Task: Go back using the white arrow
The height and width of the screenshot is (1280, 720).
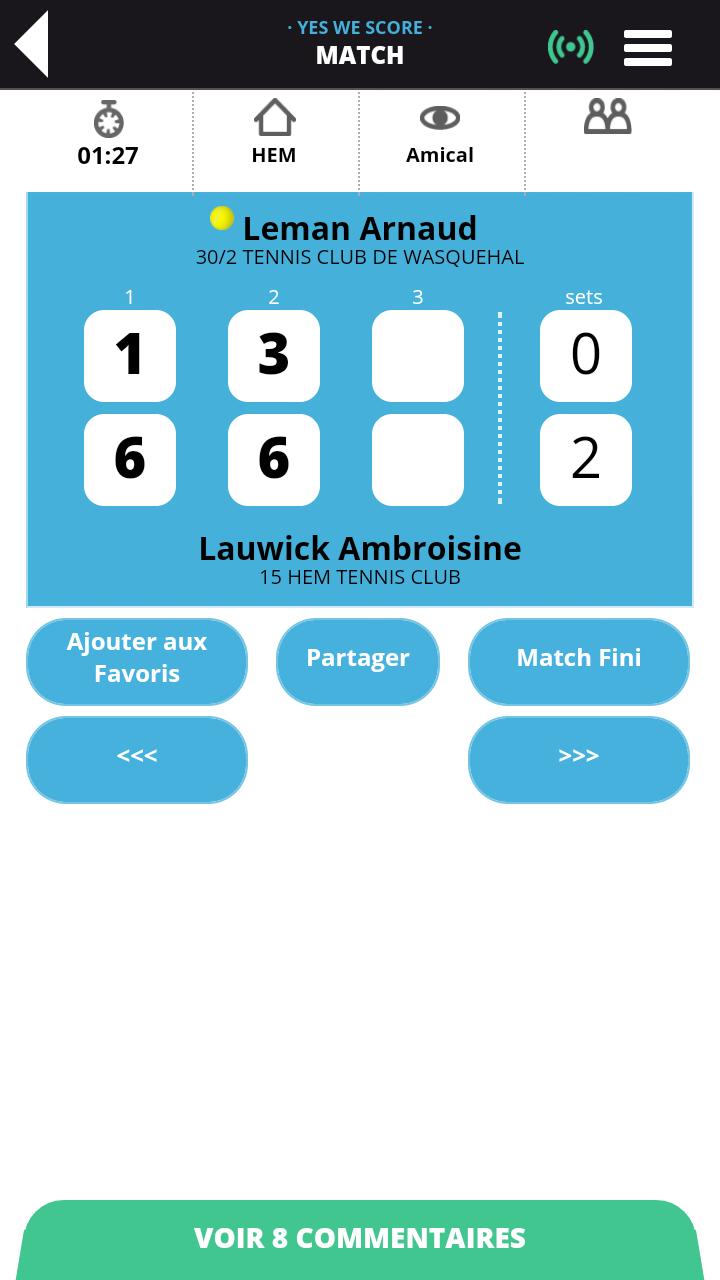Action: coord(32,45)
